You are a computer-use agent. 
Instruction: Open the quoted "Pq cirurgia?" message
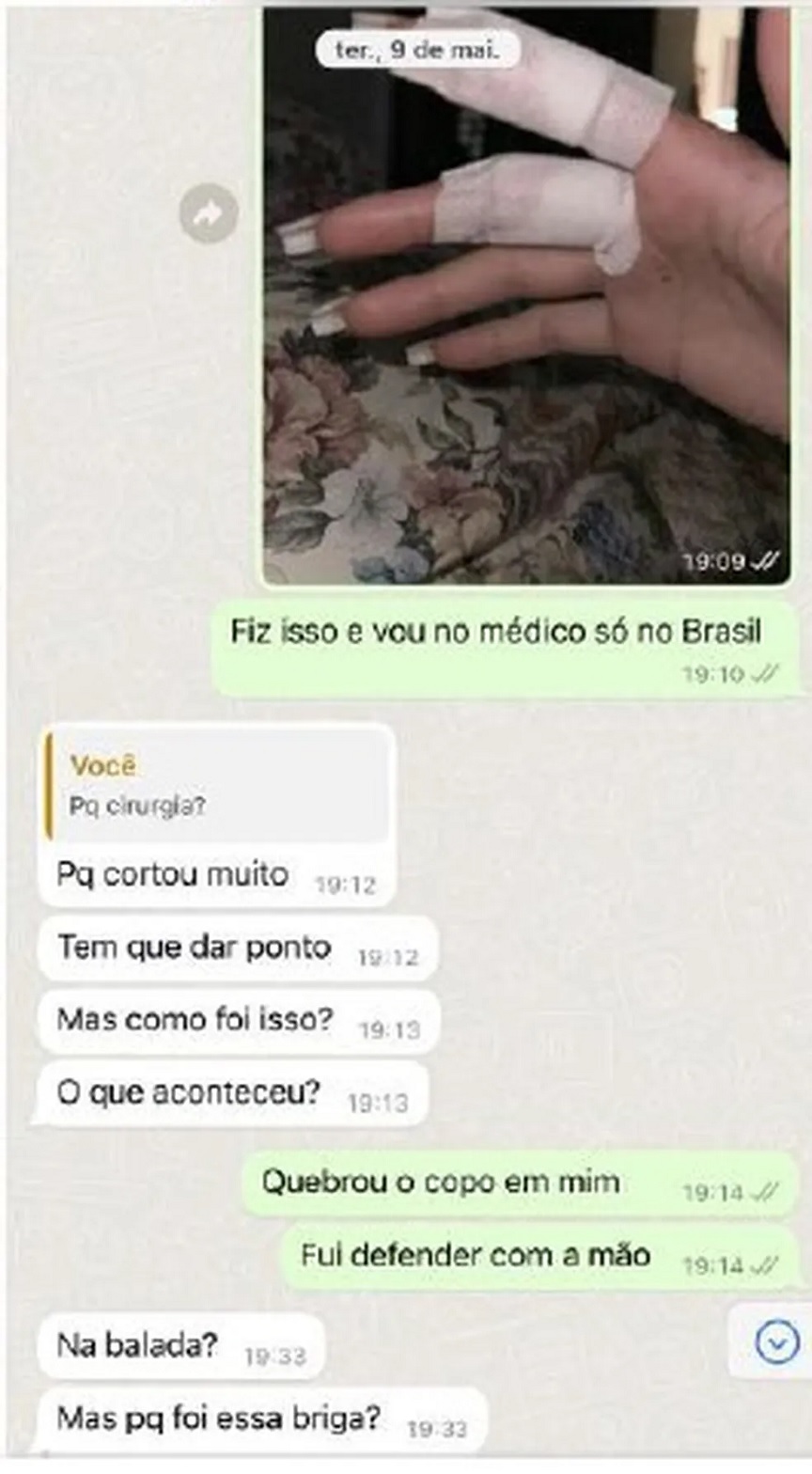coord(217,786)
